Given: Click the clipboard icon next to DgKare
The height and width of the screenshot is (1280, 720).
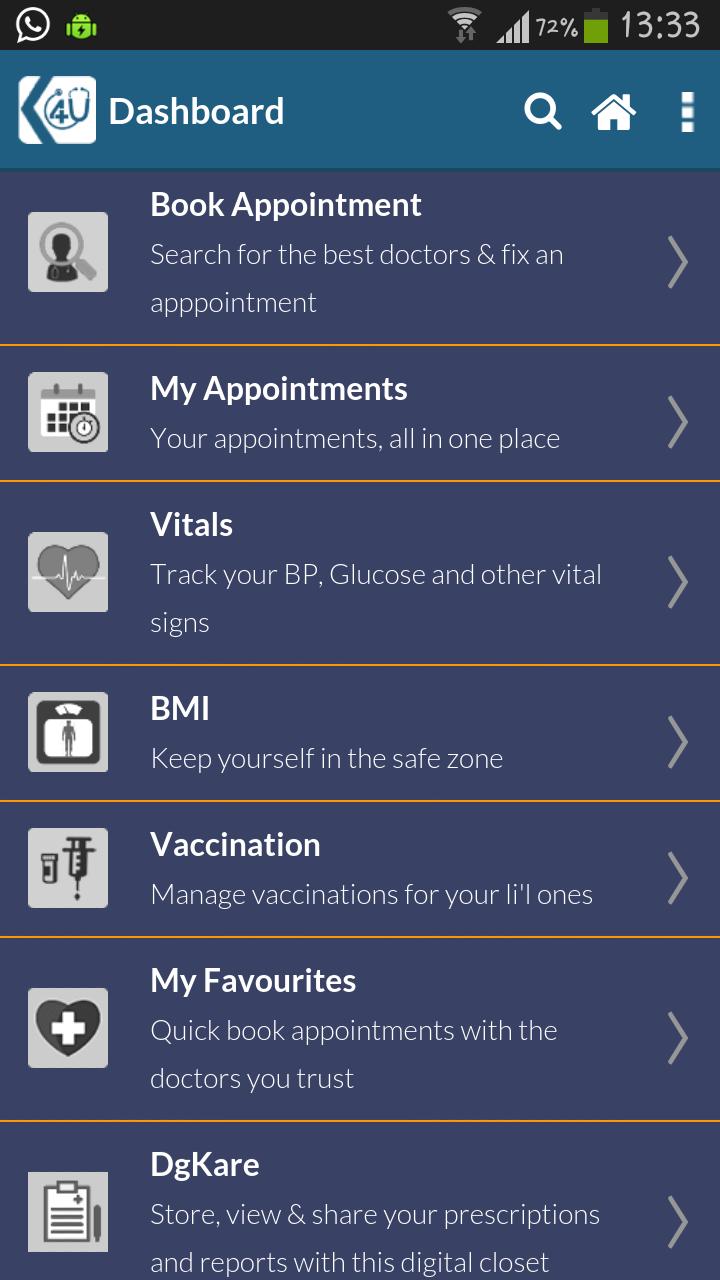Looking at the screenshot, I should coord(67,1211).
